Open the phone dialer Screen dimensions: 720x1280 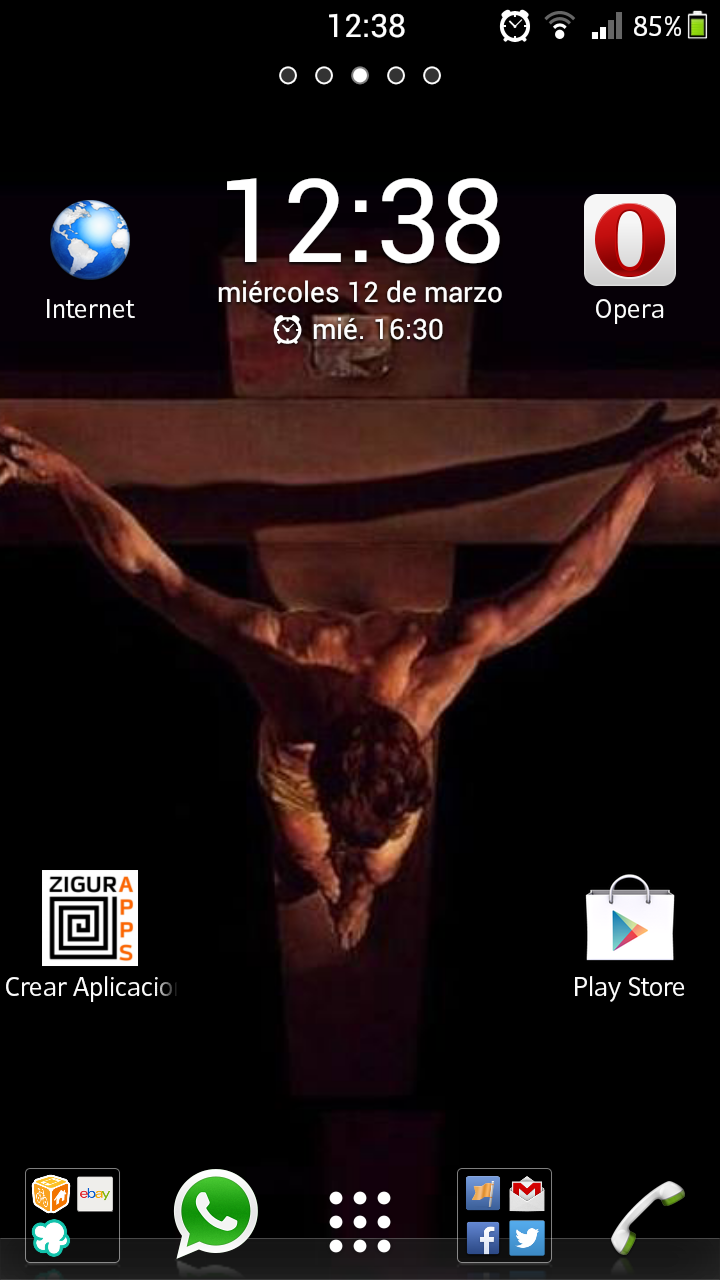pos(648,1217)
